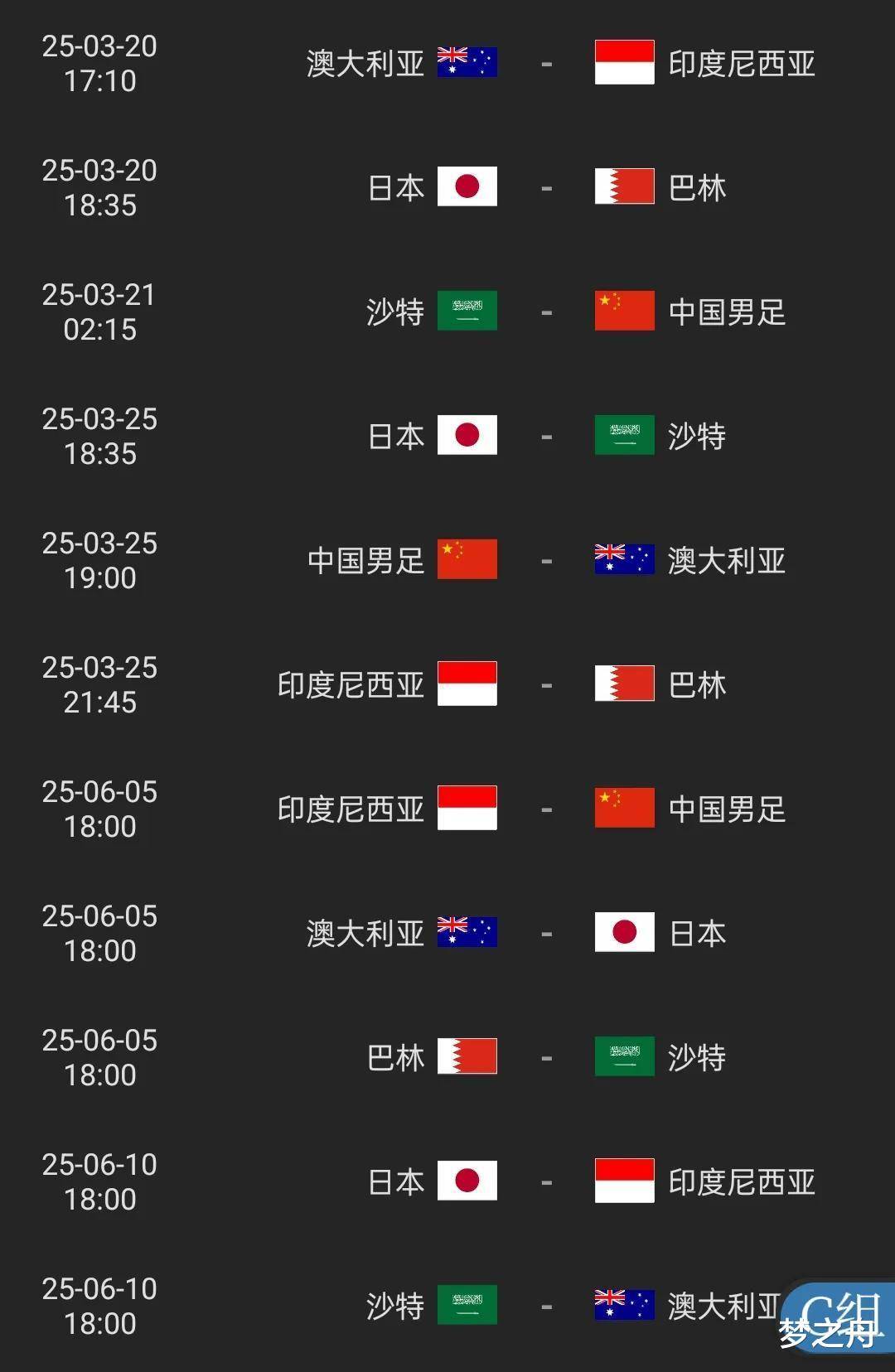Select the China flag in 沙特 vs 中国男足 match
The width and height of the screenshot is (895, 1372).
point(623,312)
